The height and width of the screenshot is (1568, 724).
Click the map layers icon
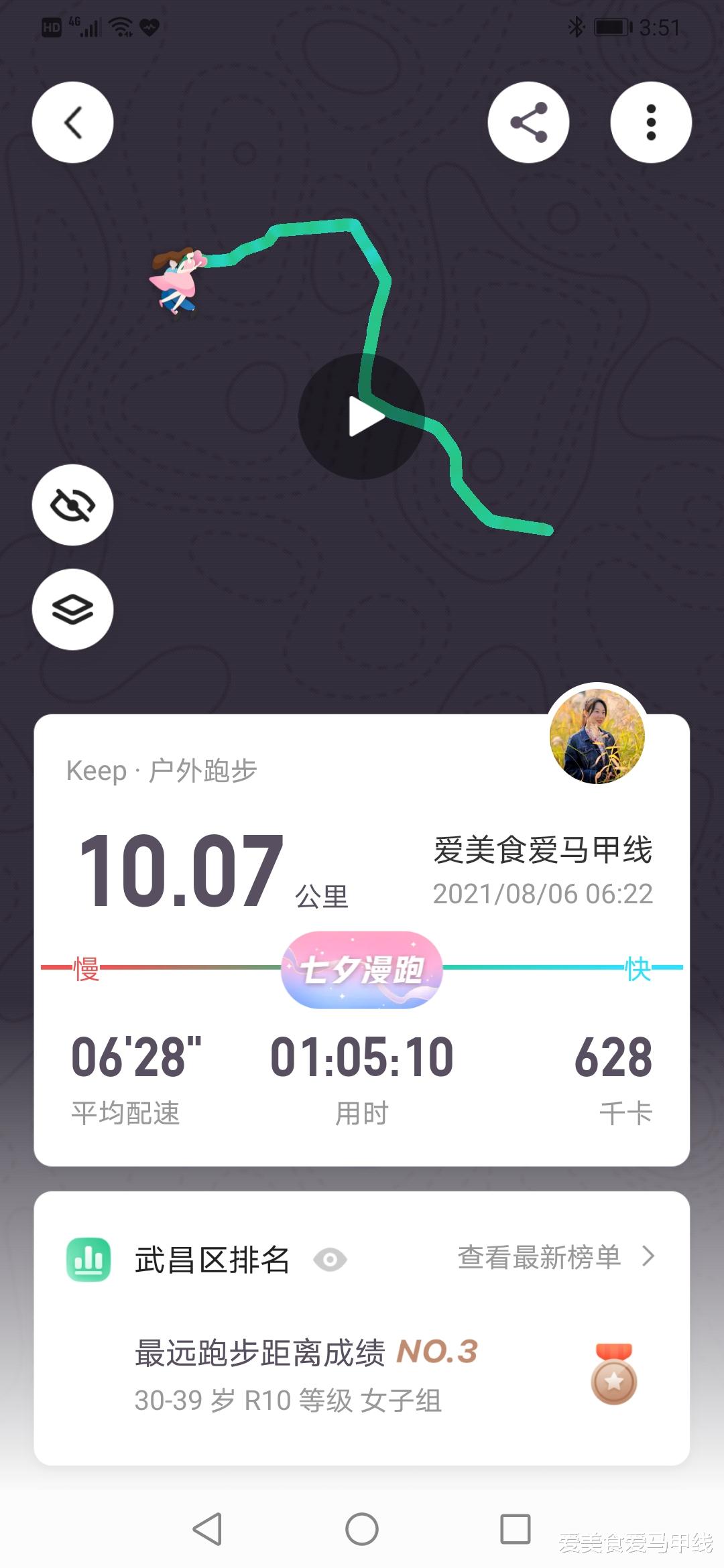click(x=72, y=610)
